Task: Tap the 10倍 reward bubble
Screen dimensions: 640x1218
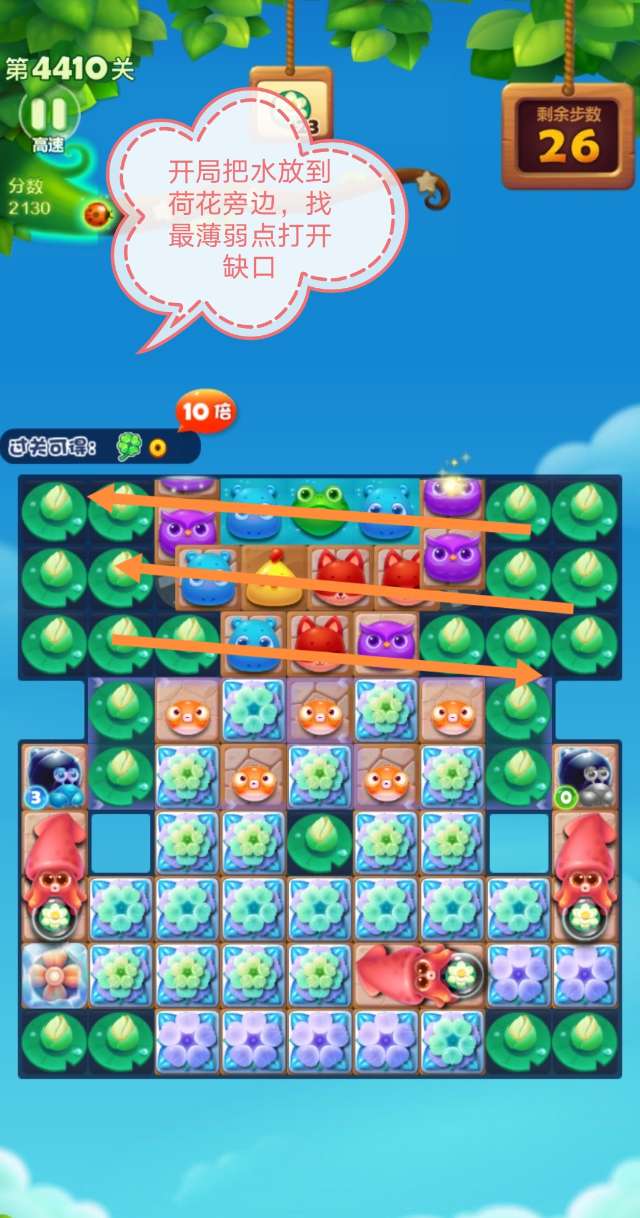Action: (x=205, y=410)
